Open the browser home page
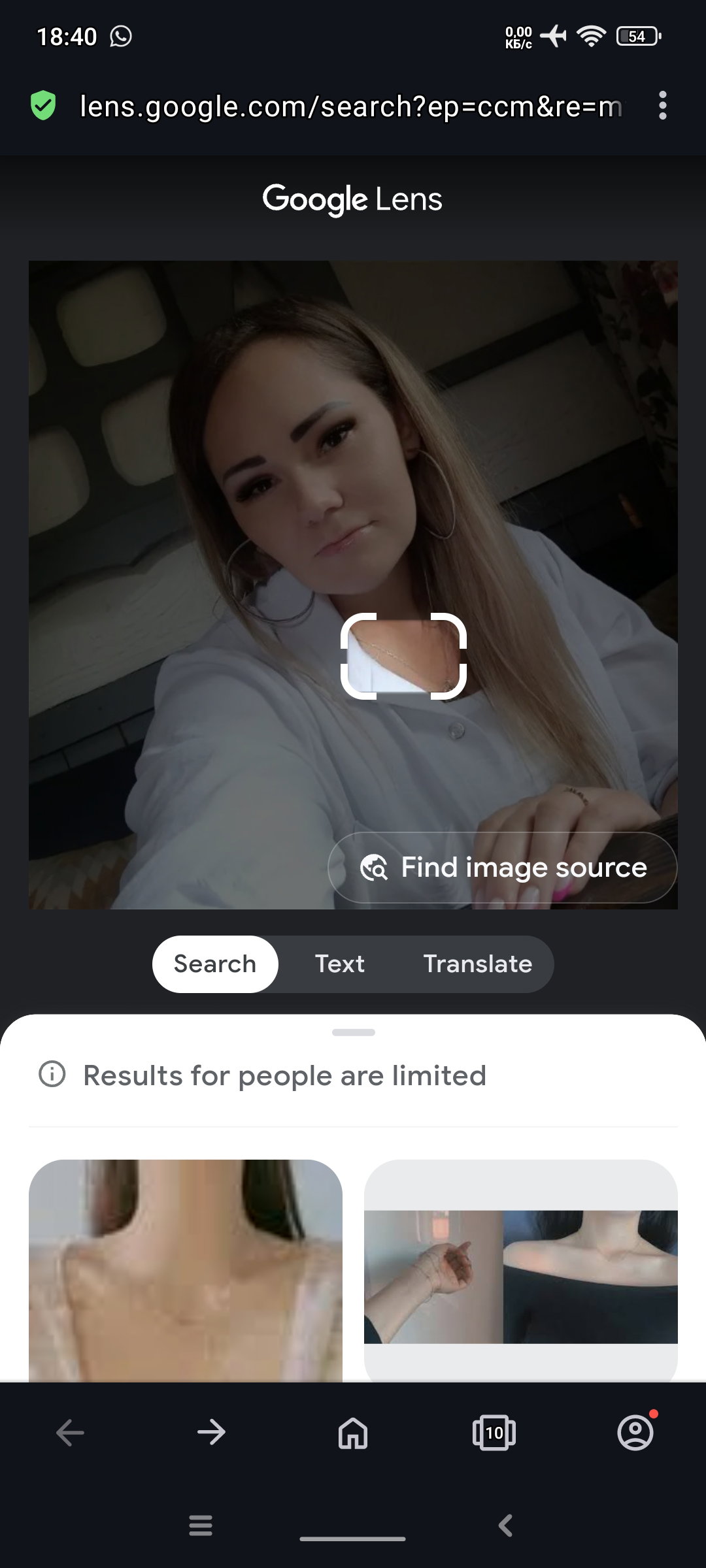This screenshot has width=706, height=1568. coord(353,1433)
